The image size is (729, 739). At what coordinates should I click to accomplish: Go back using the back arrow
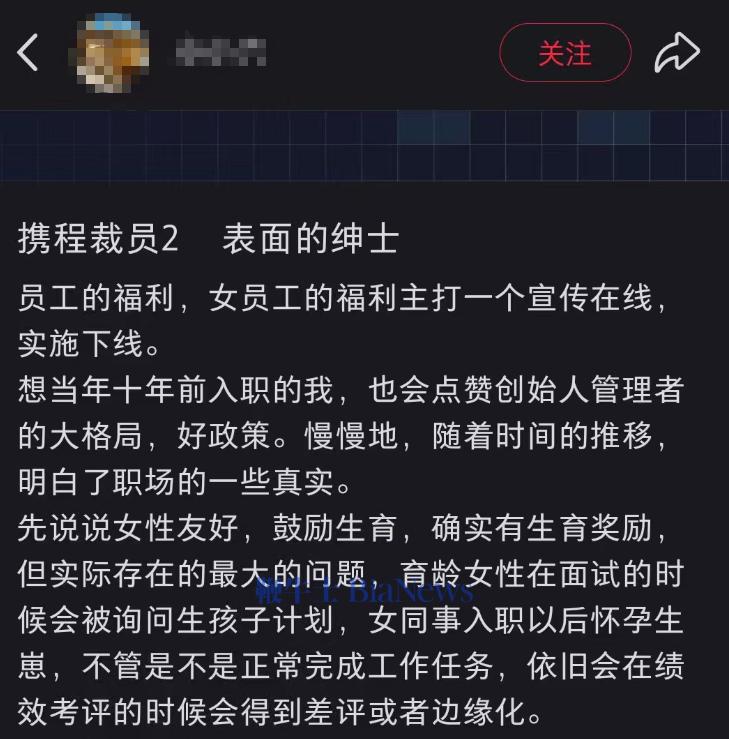coord(28,52)
